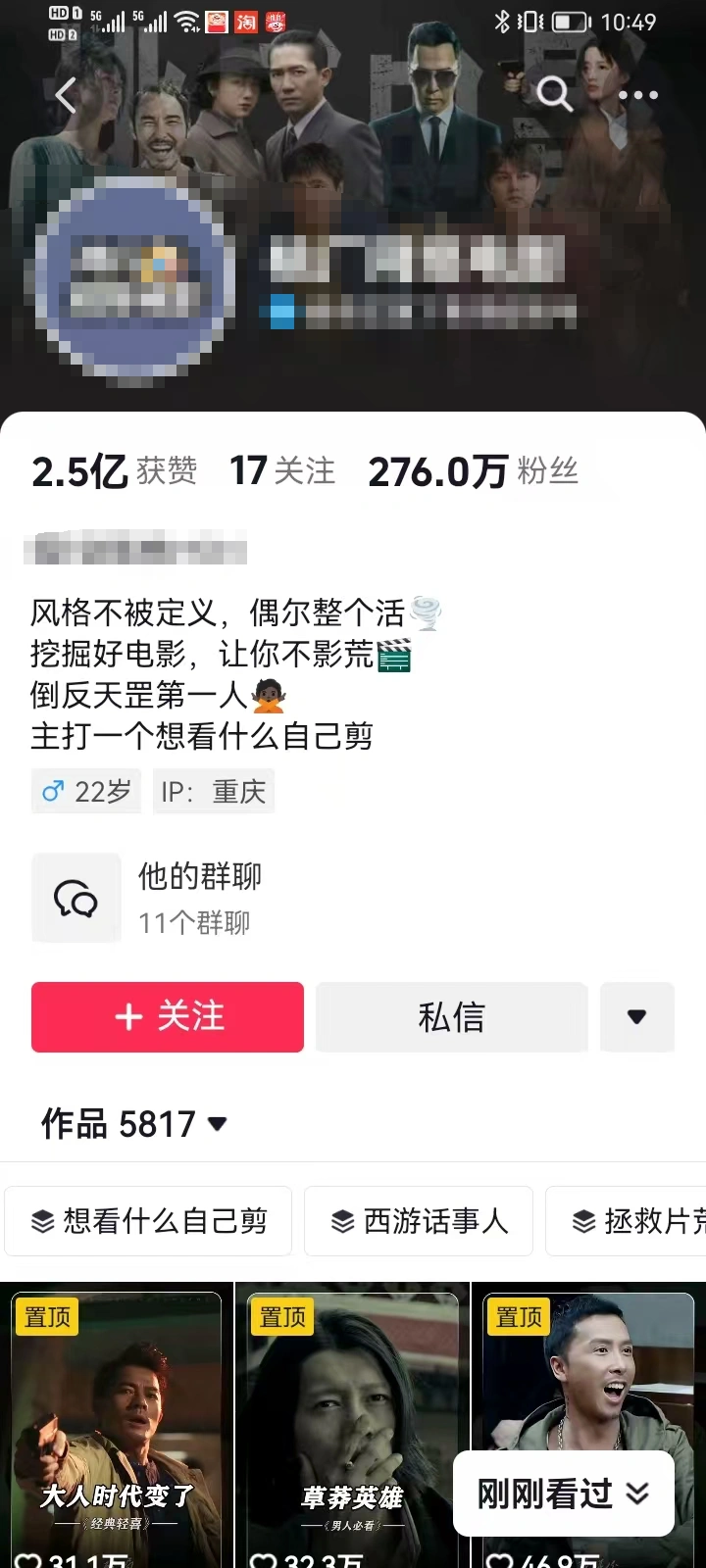Screen dimensions: 706x1568
Task: Open the 想看什么自己剪 collection
Action: pos(149,1221)
